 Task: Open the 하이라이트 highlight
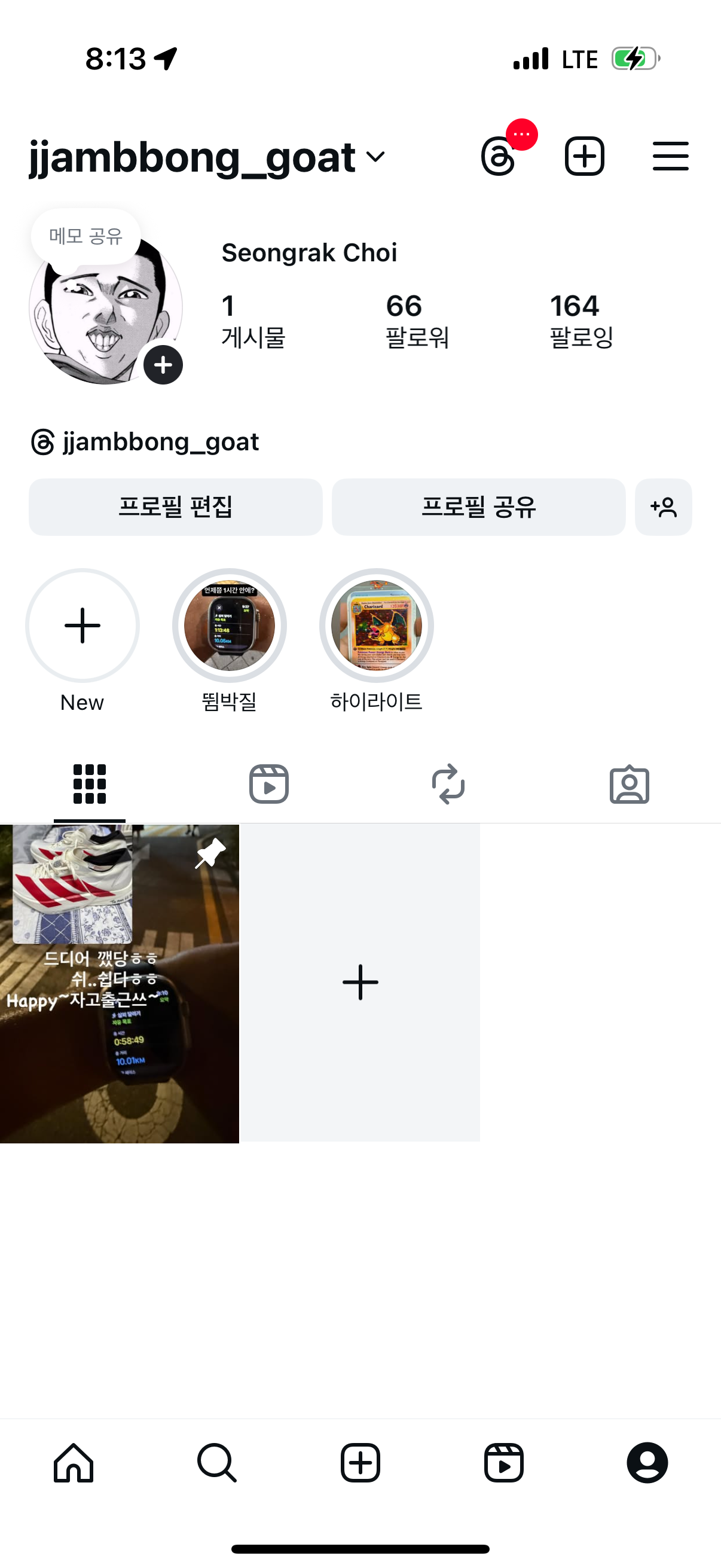pyautogui.click(x=376, y=626)
